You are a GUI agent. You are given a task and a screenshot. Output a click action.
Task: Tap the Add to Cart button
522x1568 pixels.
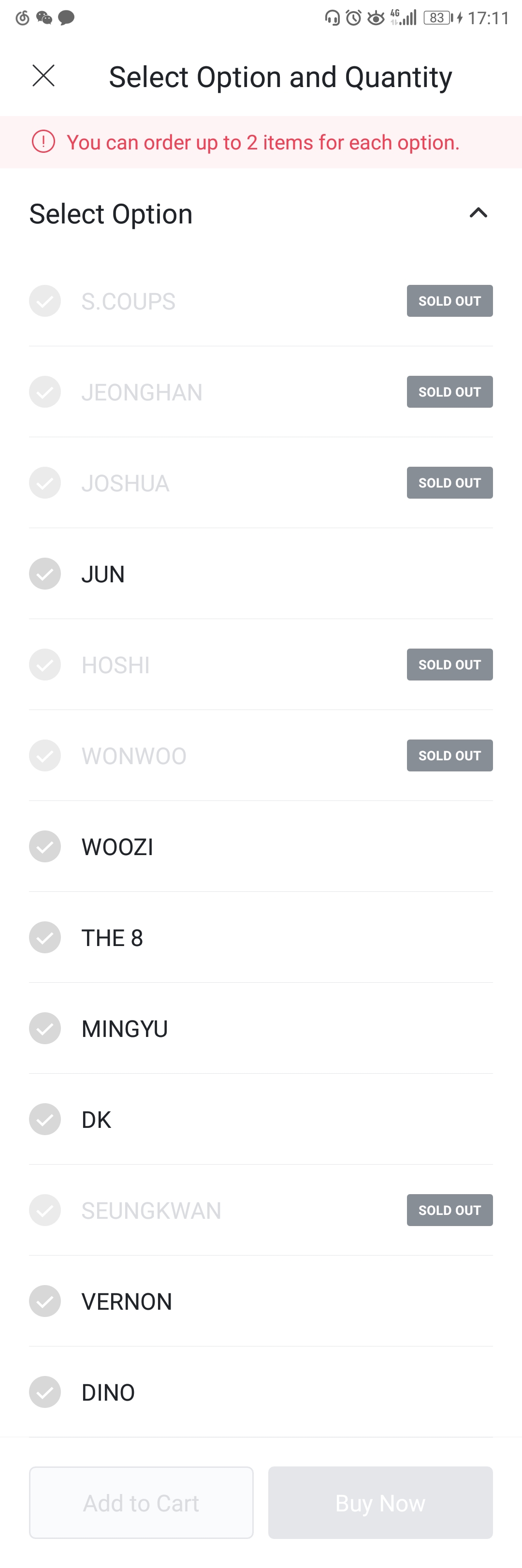pyautogui.click(x=141, y=1502)
